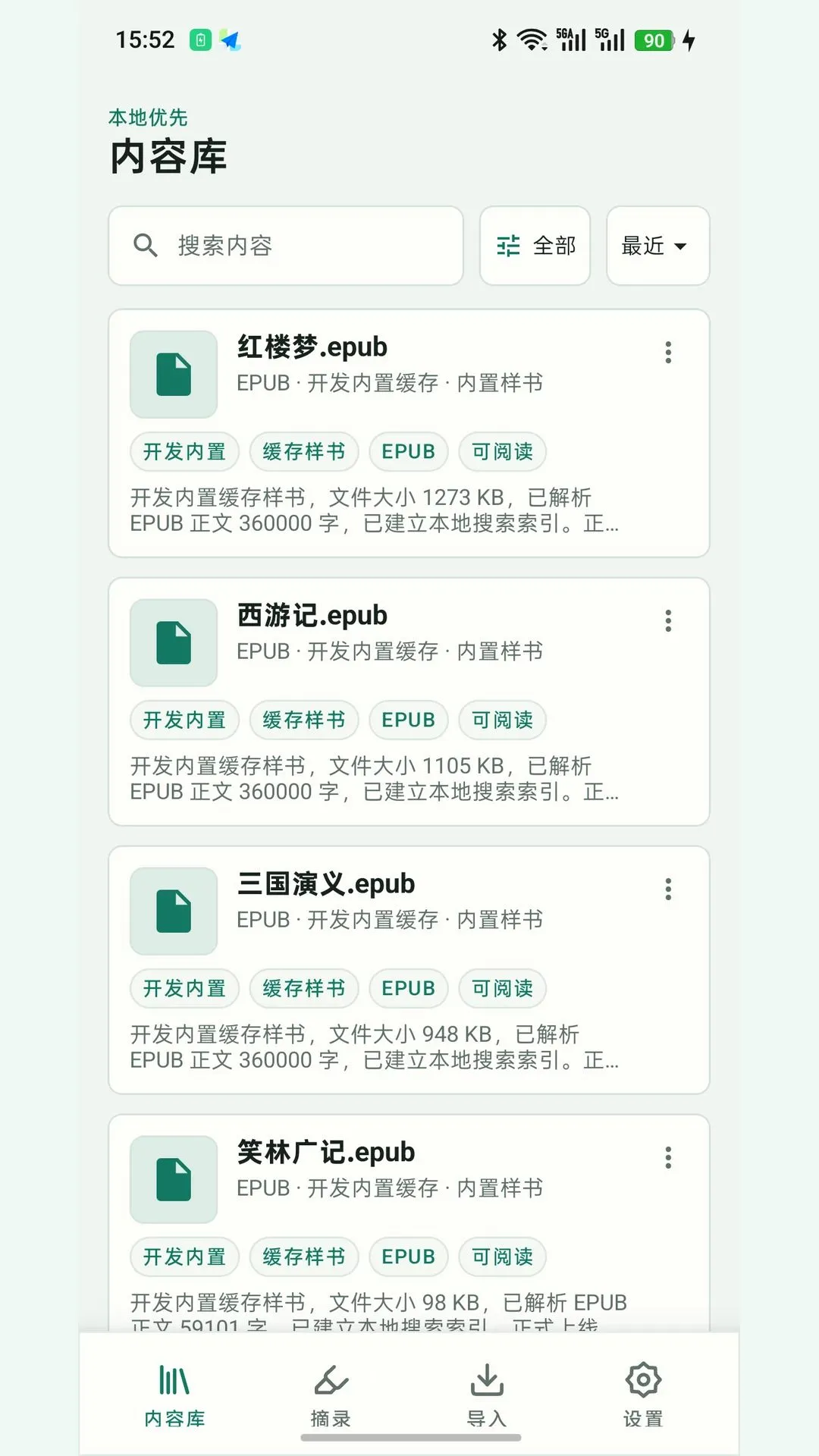Switch to the 导入 tab
The image size is (819, 1456).
point(487,1395)
